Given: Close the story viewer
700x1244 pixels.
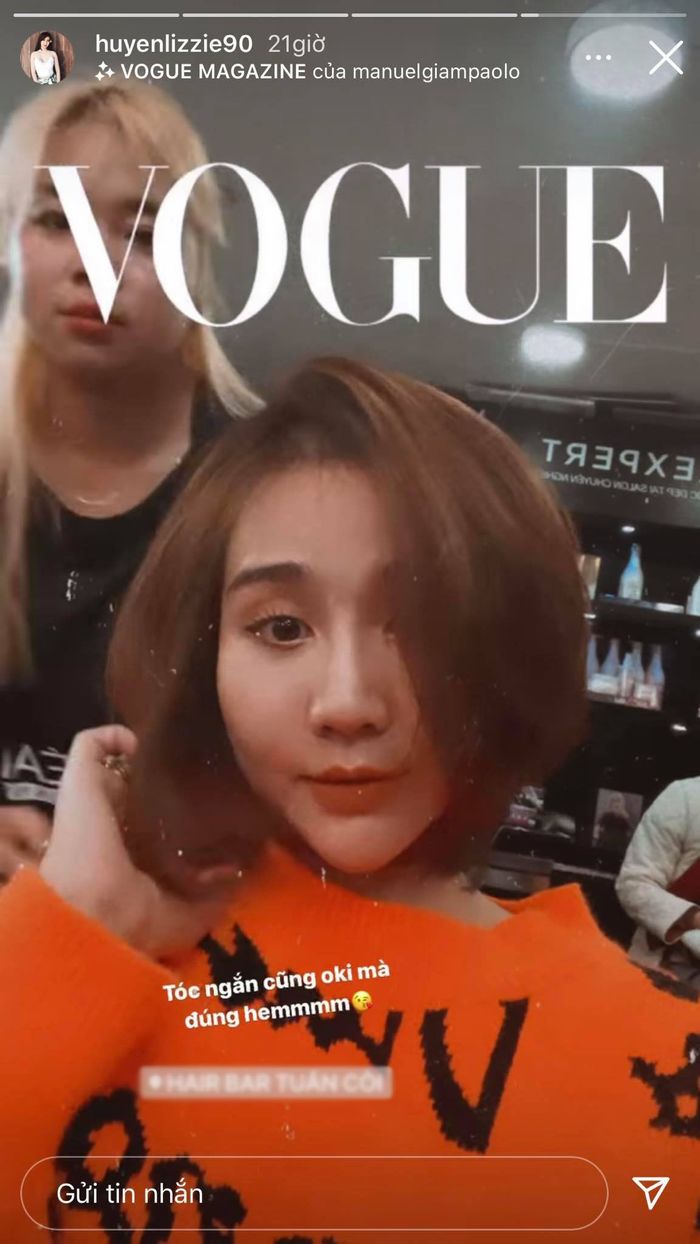Looking at the screenshot, I should coord(665,57).
